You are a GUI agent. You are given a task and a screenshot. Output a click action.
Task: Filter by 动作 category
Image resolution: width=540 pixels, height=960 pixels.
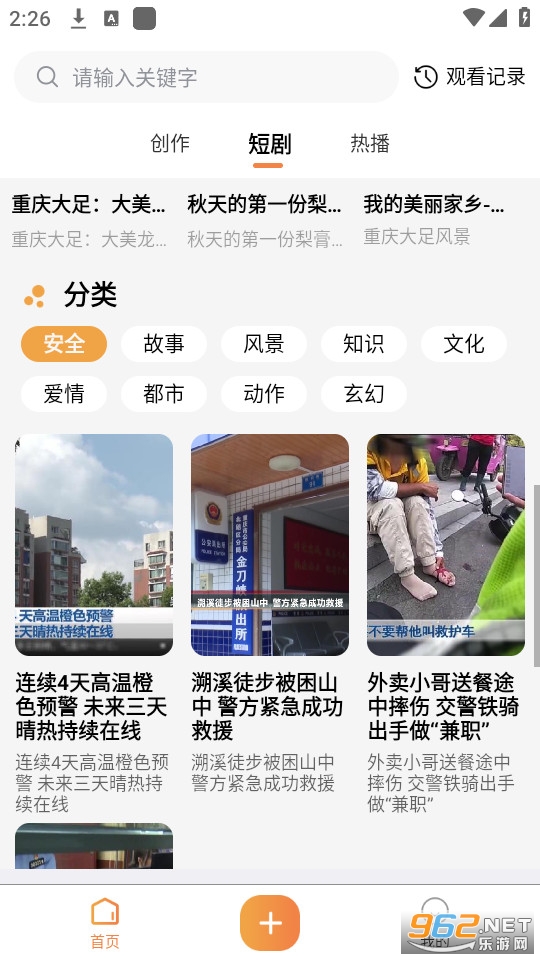coord(264,394)
